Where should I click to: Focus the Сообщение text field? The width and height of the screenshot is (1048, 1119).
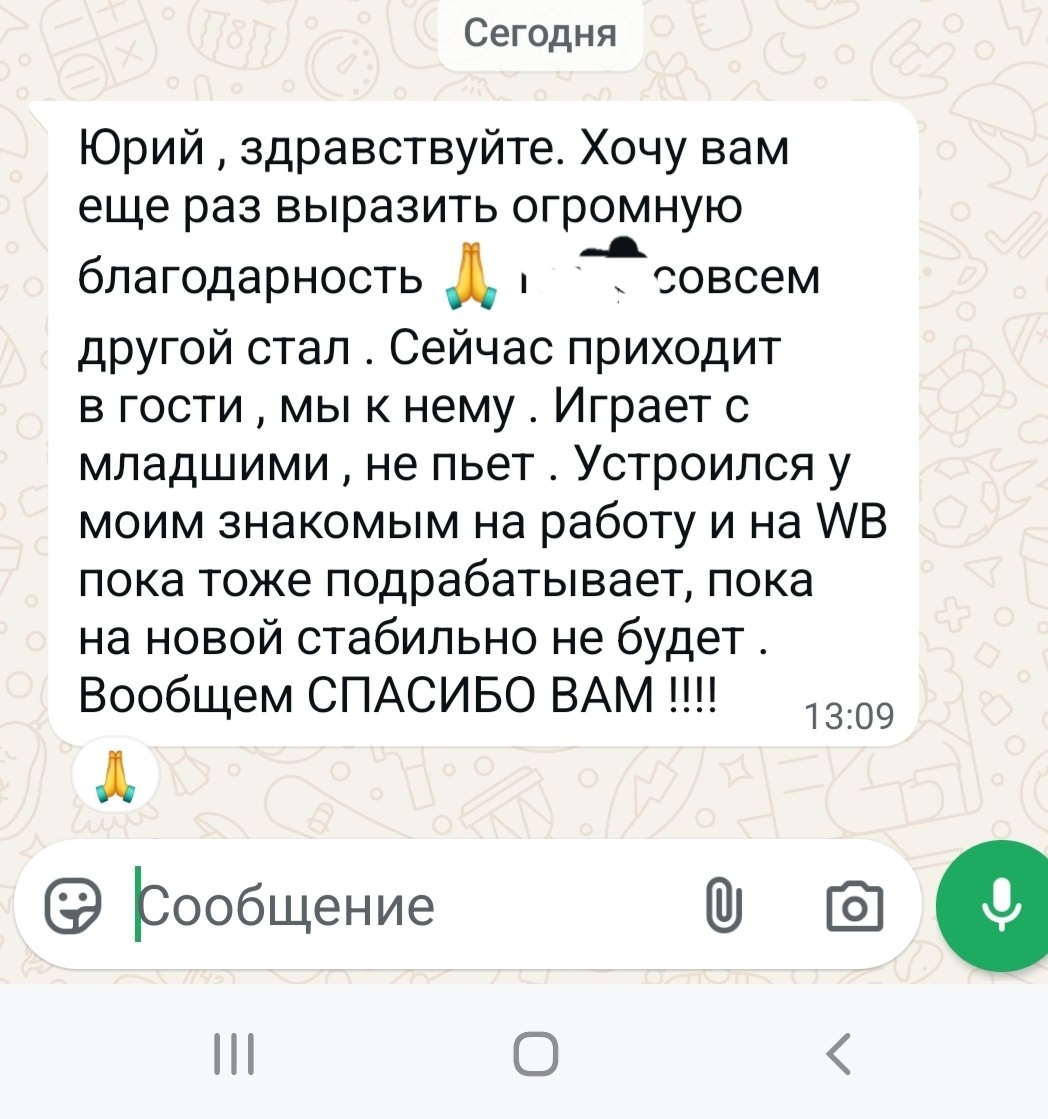[x=400, y=907]
